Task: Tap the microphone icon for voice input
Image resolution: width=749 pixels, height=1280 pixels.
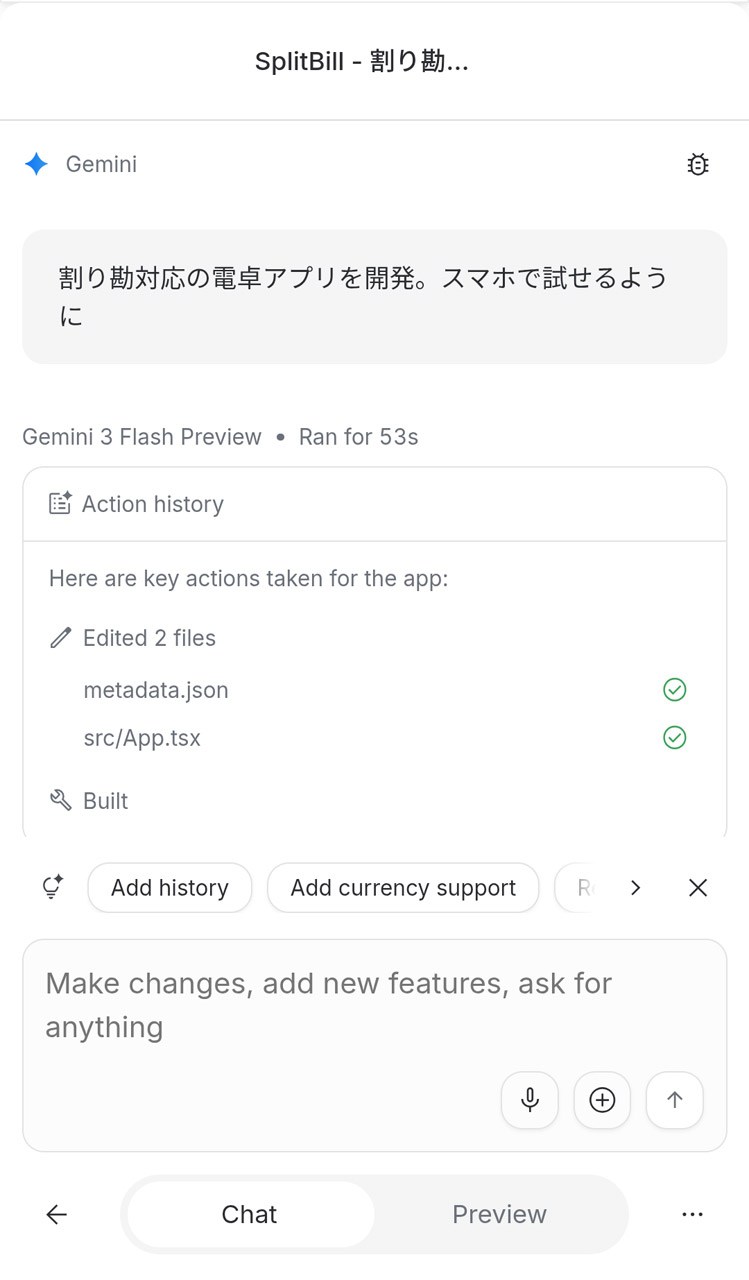Action: [x=529, y=1100]
